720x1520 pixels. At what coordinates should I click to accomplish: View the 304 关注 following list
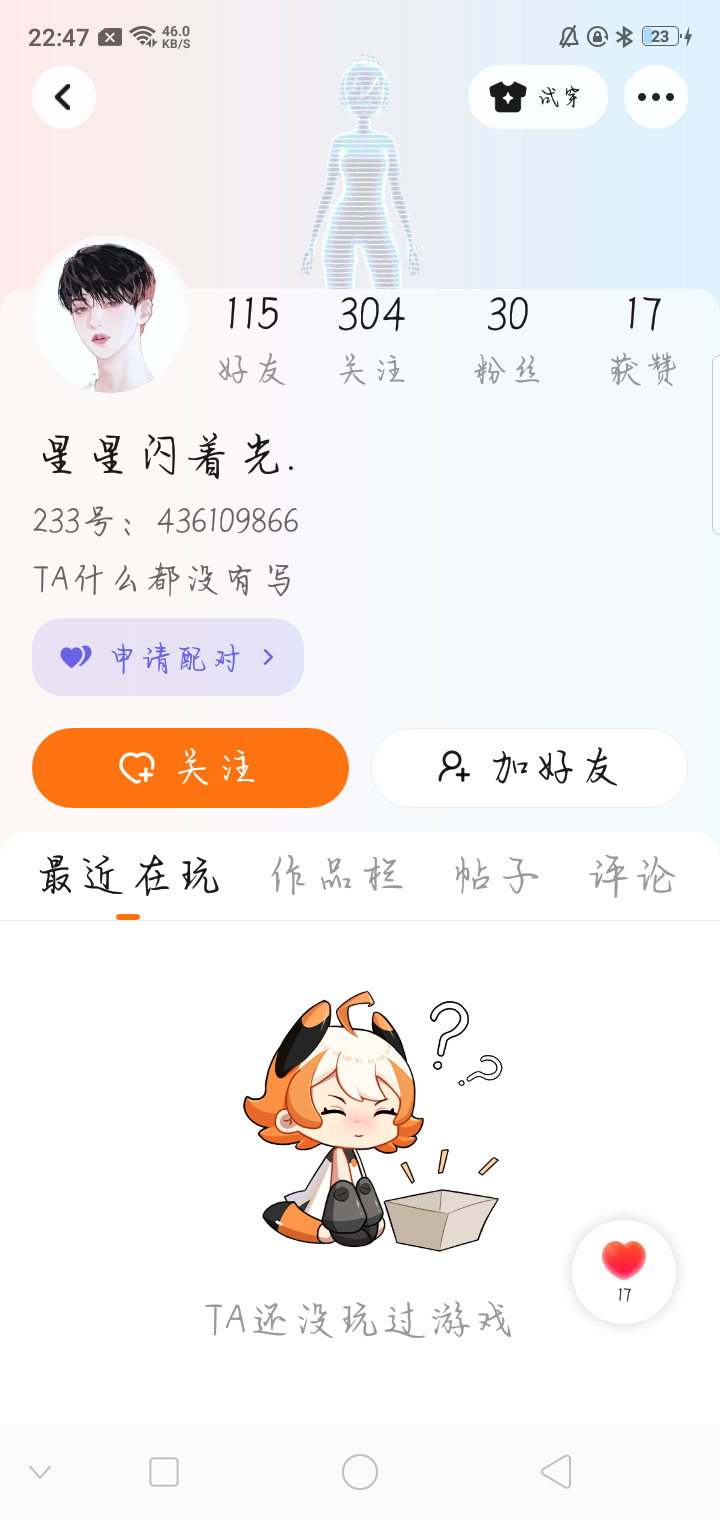(371, 340)
